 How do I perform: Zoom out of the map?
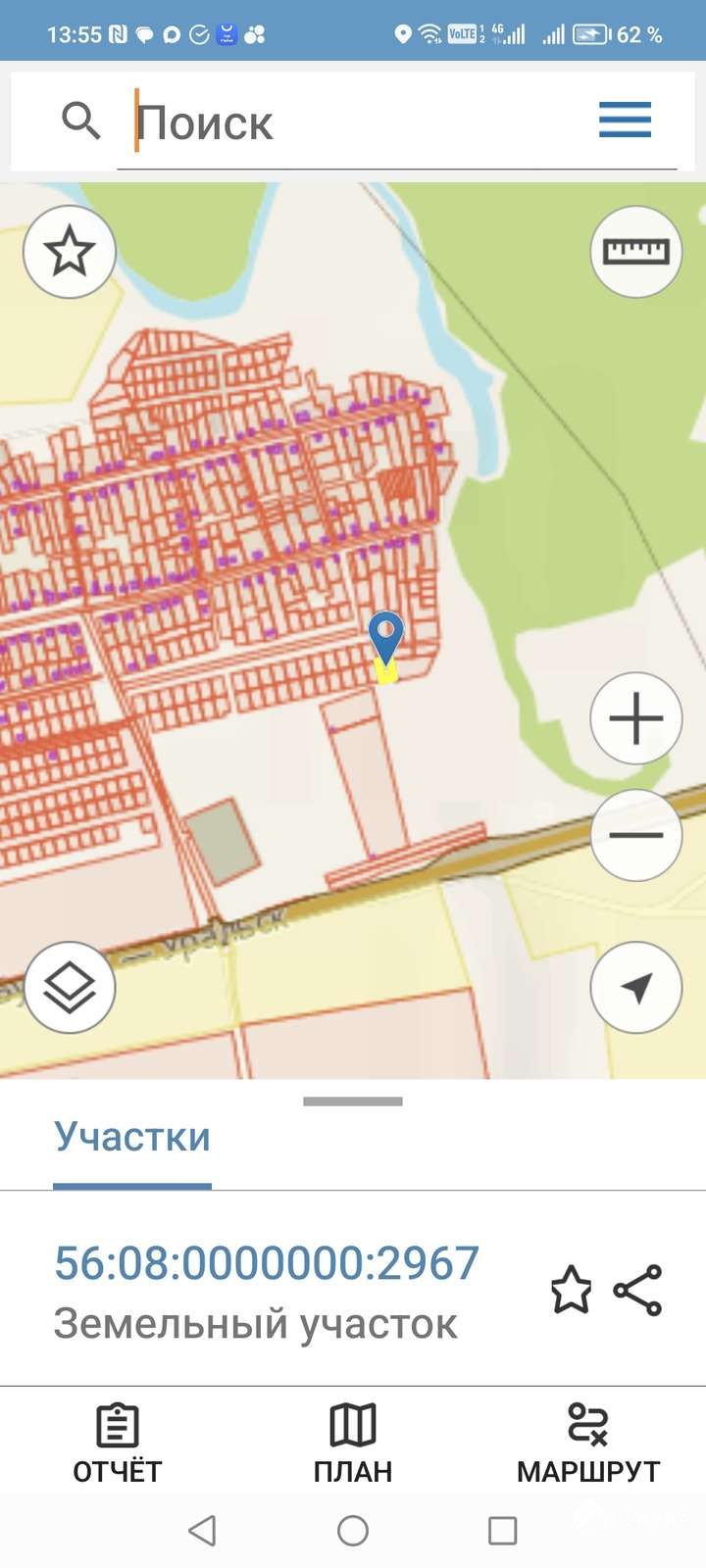coord(636,835)
